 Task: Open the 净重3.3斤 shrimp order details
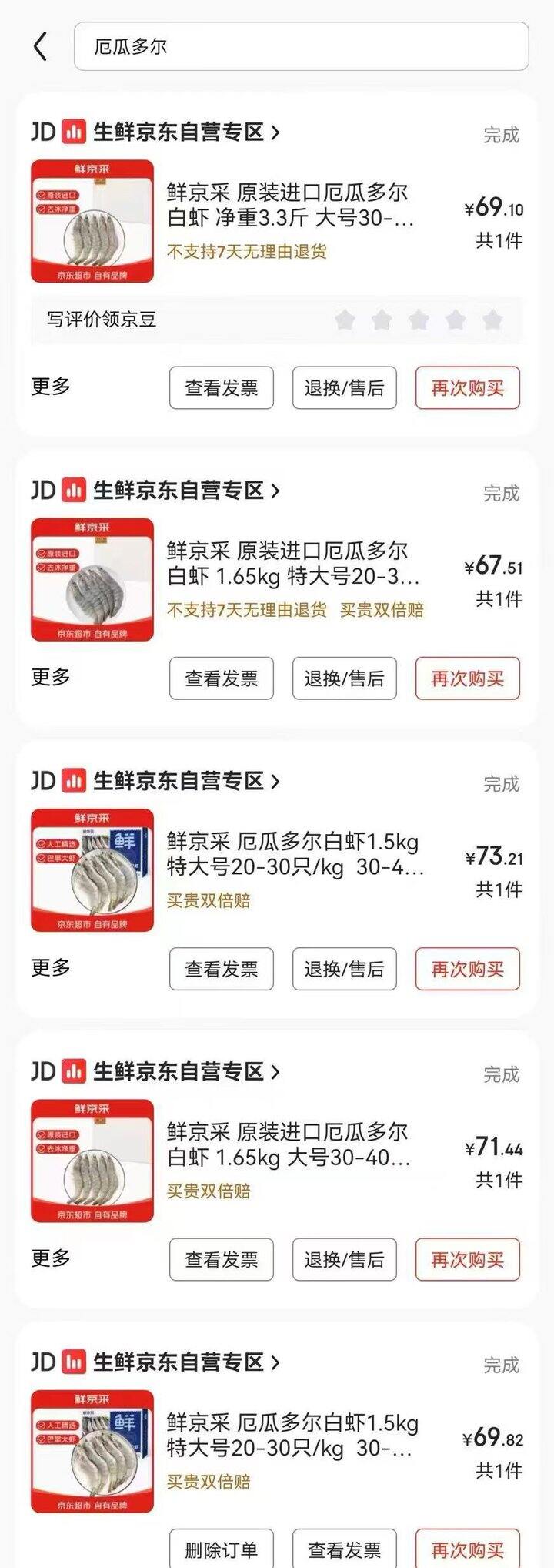click(x=289, y=206)
